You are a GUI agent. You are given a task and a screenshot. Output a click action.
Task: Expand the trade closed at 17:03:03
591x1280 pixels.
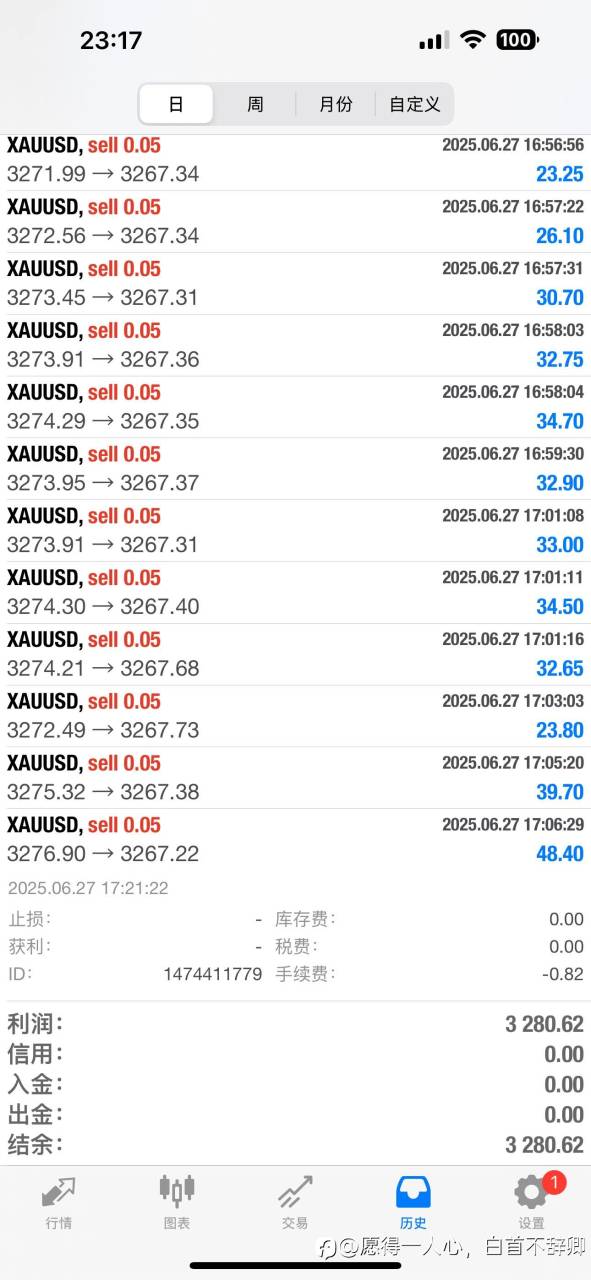point(295,716)
